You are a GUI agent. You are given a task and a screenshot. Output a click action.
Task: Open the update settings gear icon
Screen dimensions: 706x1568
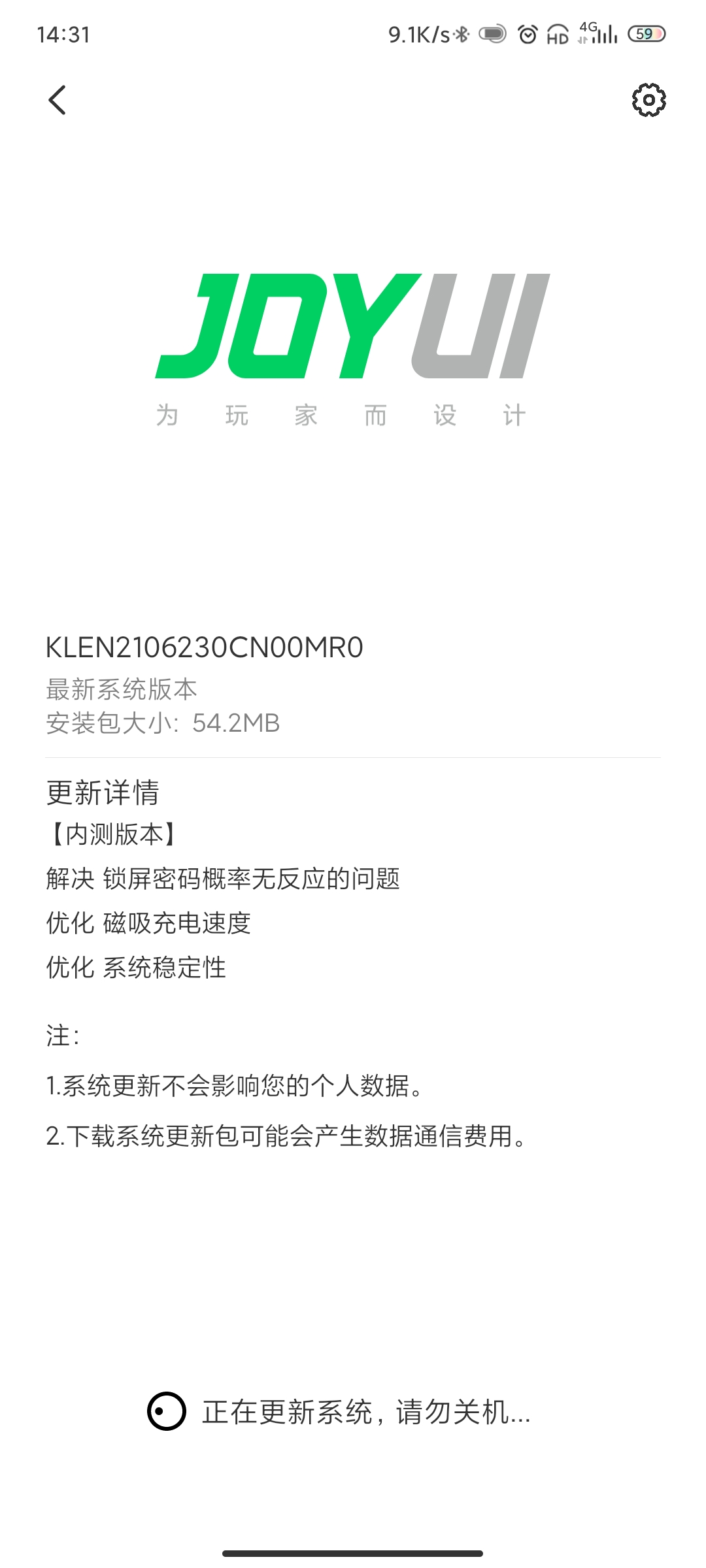click(648, 100)
